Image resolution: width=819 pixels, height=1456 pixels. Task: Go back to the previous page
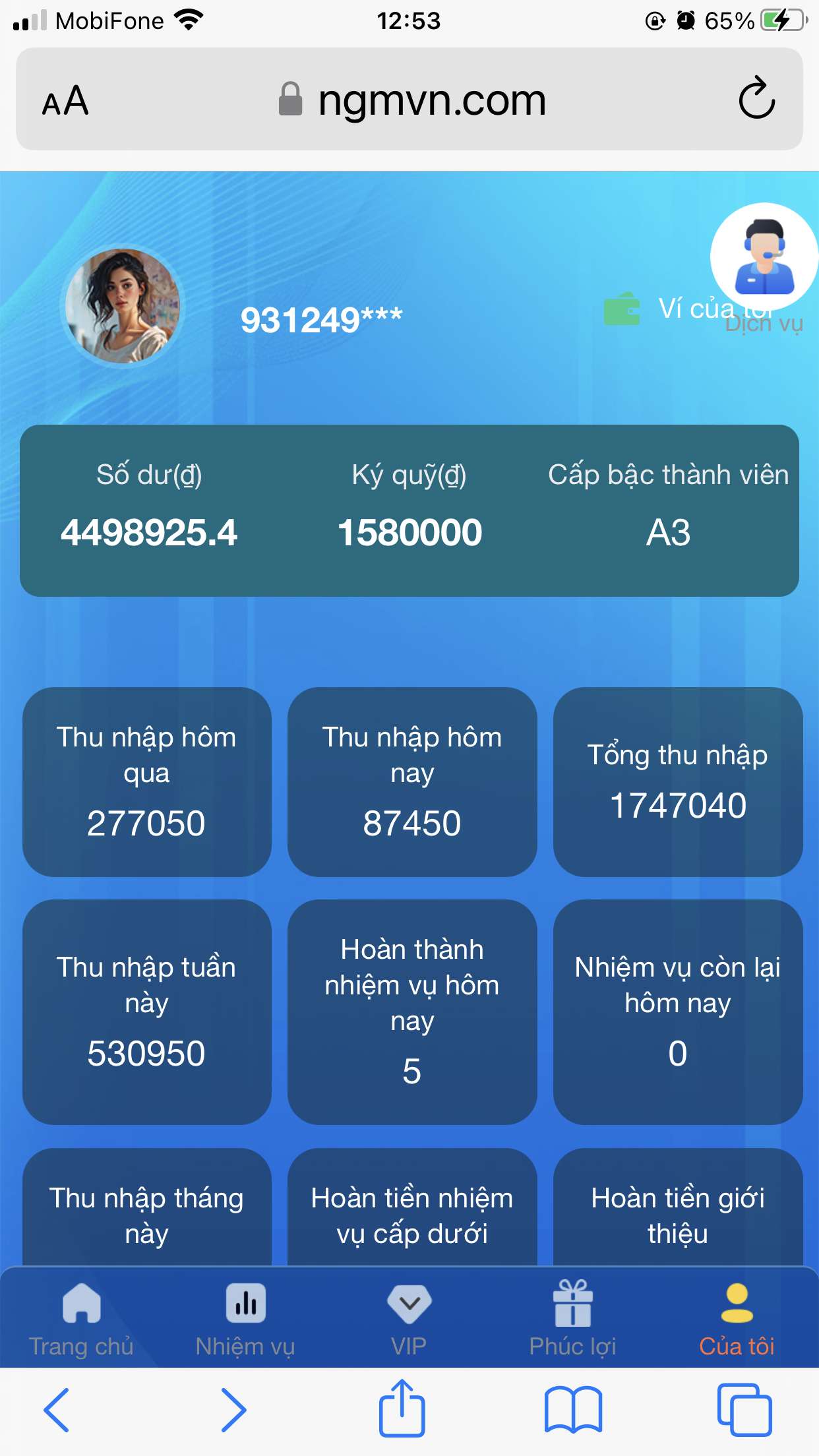[x=57, y=1410]
